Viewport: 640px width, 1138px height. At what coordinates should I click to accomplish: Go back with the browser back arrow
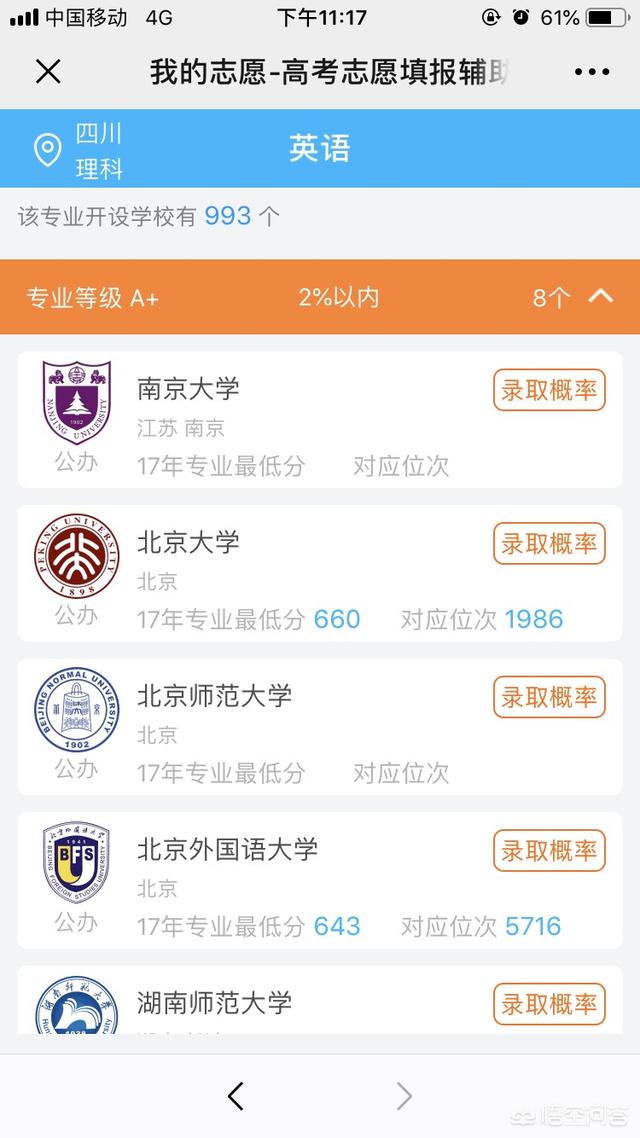tap(235, 1096)
